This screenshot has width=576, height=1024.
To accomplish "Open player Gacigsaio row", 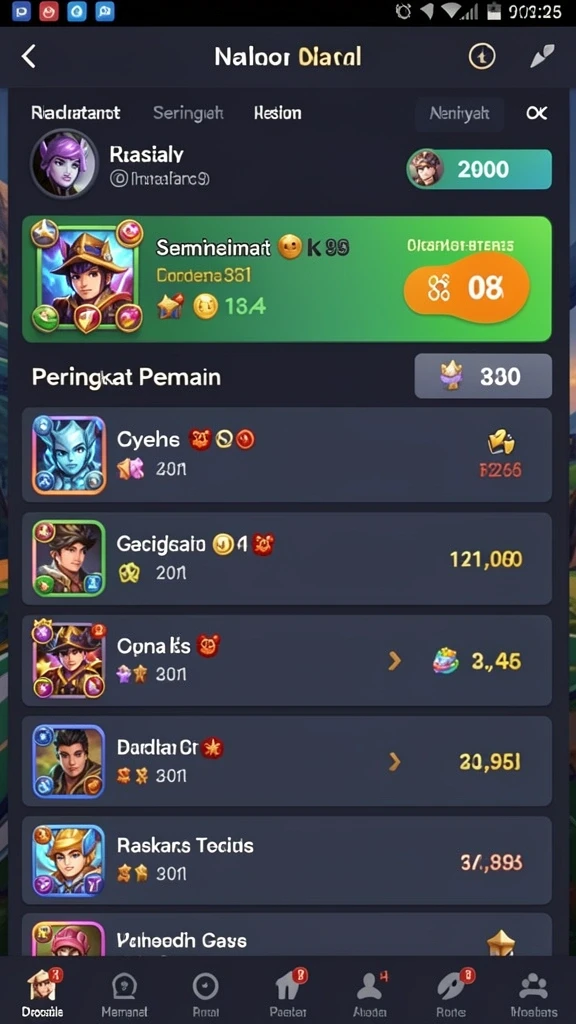I will point(287,558).
